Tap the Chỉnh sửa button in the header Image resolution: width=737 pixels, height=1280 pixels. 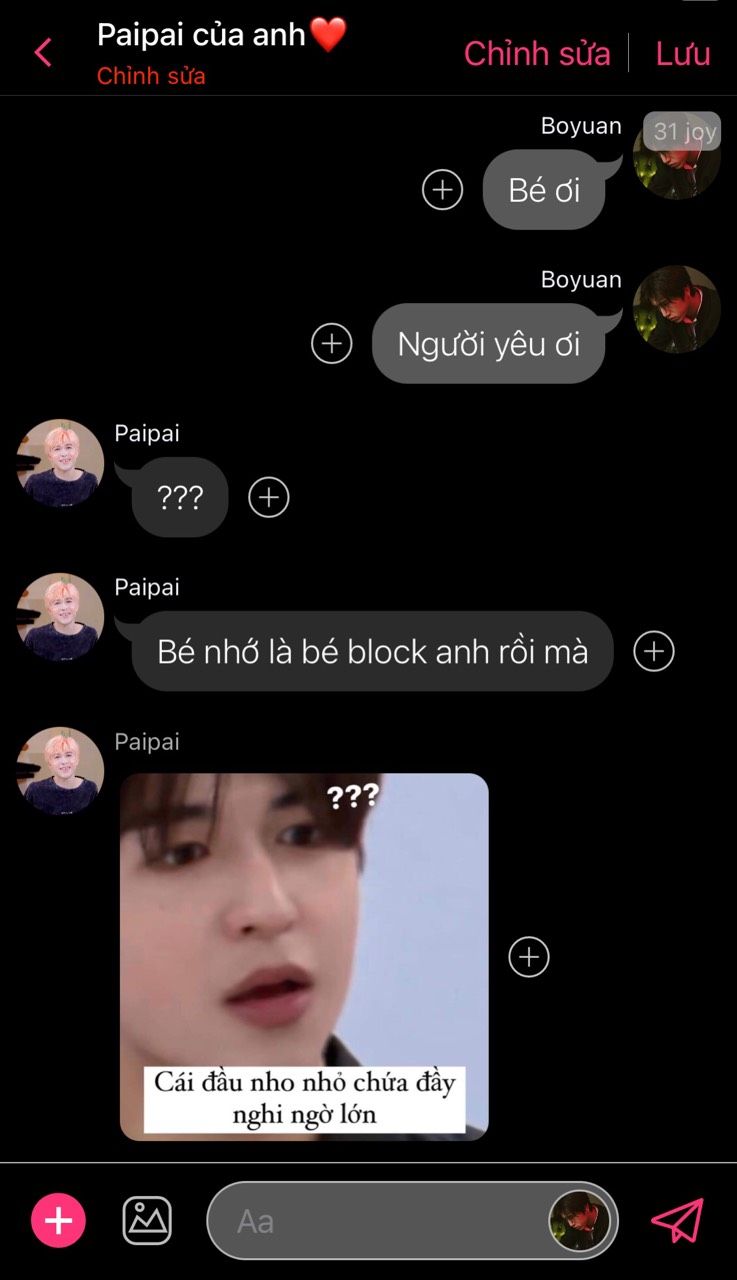tap(537, 53)
